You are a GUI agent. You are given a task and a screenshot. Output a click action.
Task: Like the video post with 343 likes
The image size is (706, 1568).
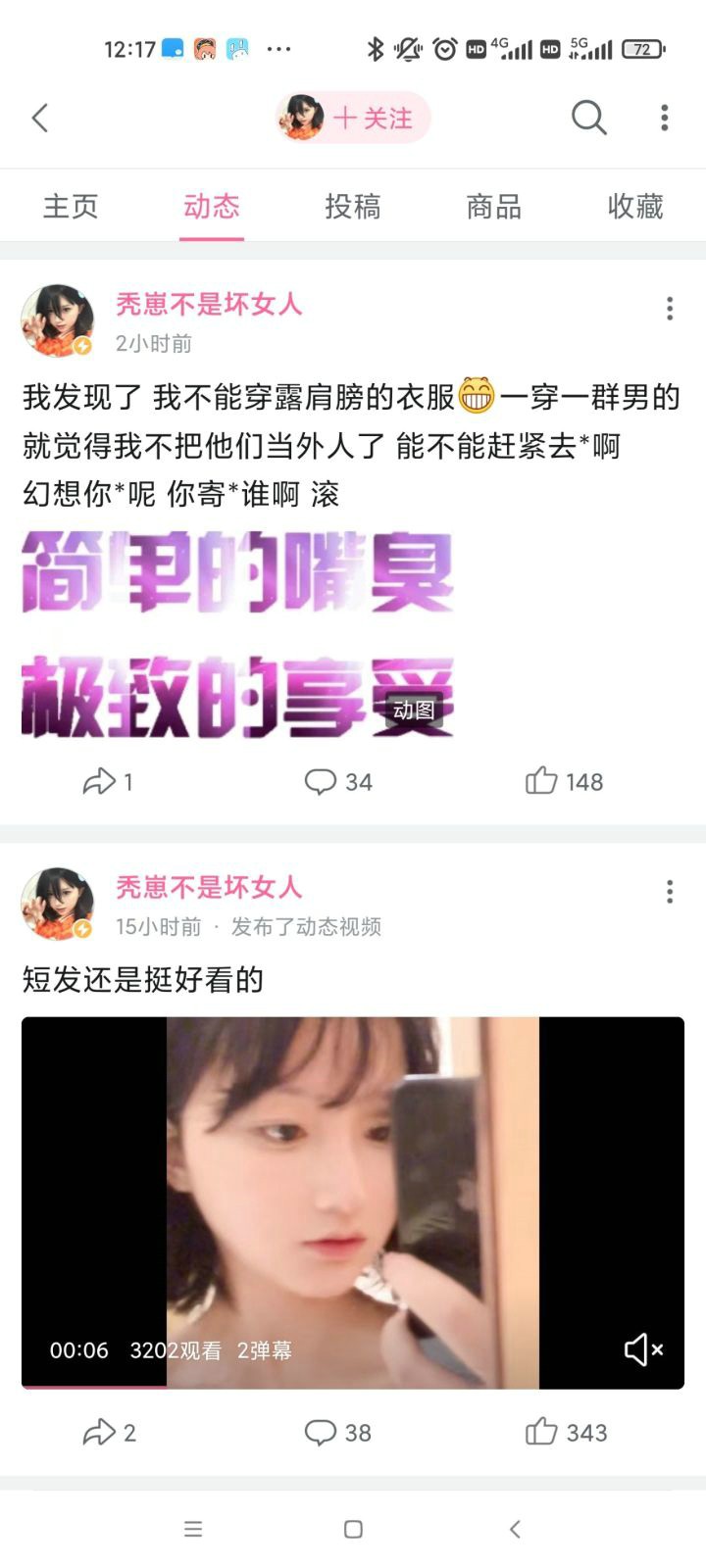coord(566,1433)
